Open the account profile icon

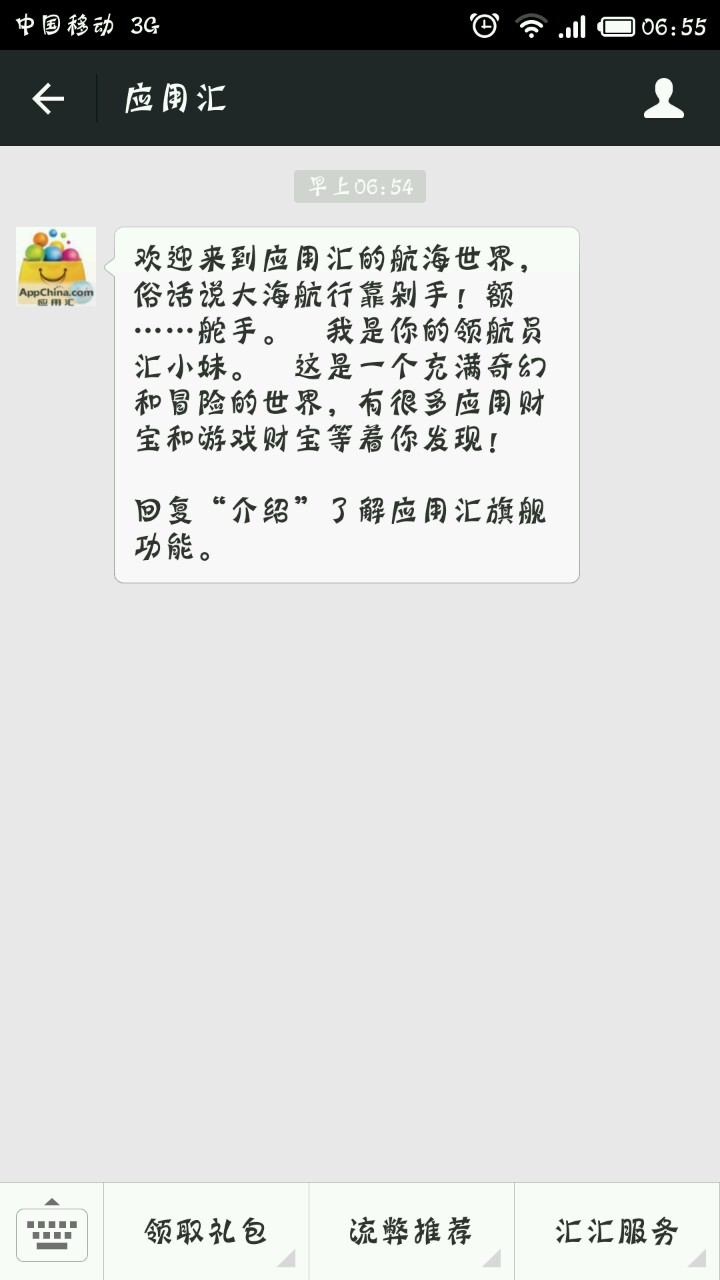click(x=664, y=98)
